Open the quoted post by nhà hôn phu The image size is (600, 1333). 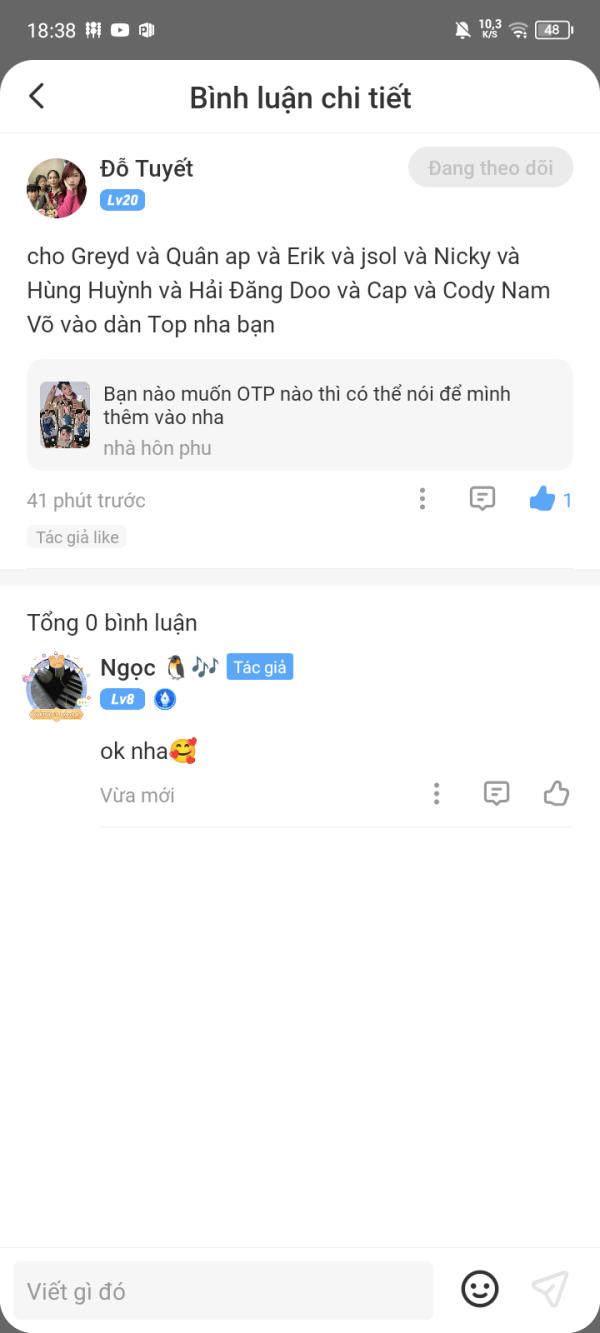pos(299,414)
